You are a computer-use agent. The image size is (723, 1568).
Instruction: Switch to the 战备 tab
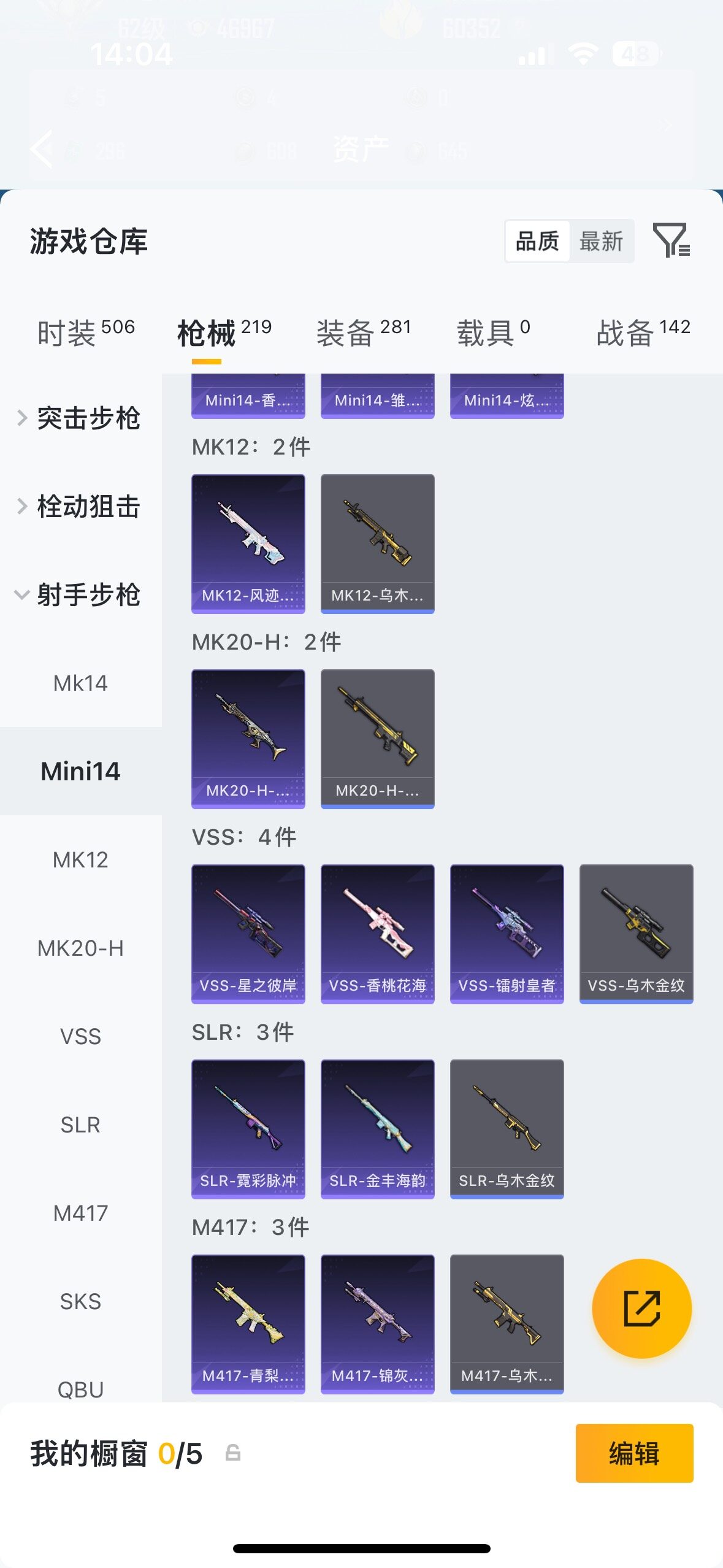[x=643, y=332]
